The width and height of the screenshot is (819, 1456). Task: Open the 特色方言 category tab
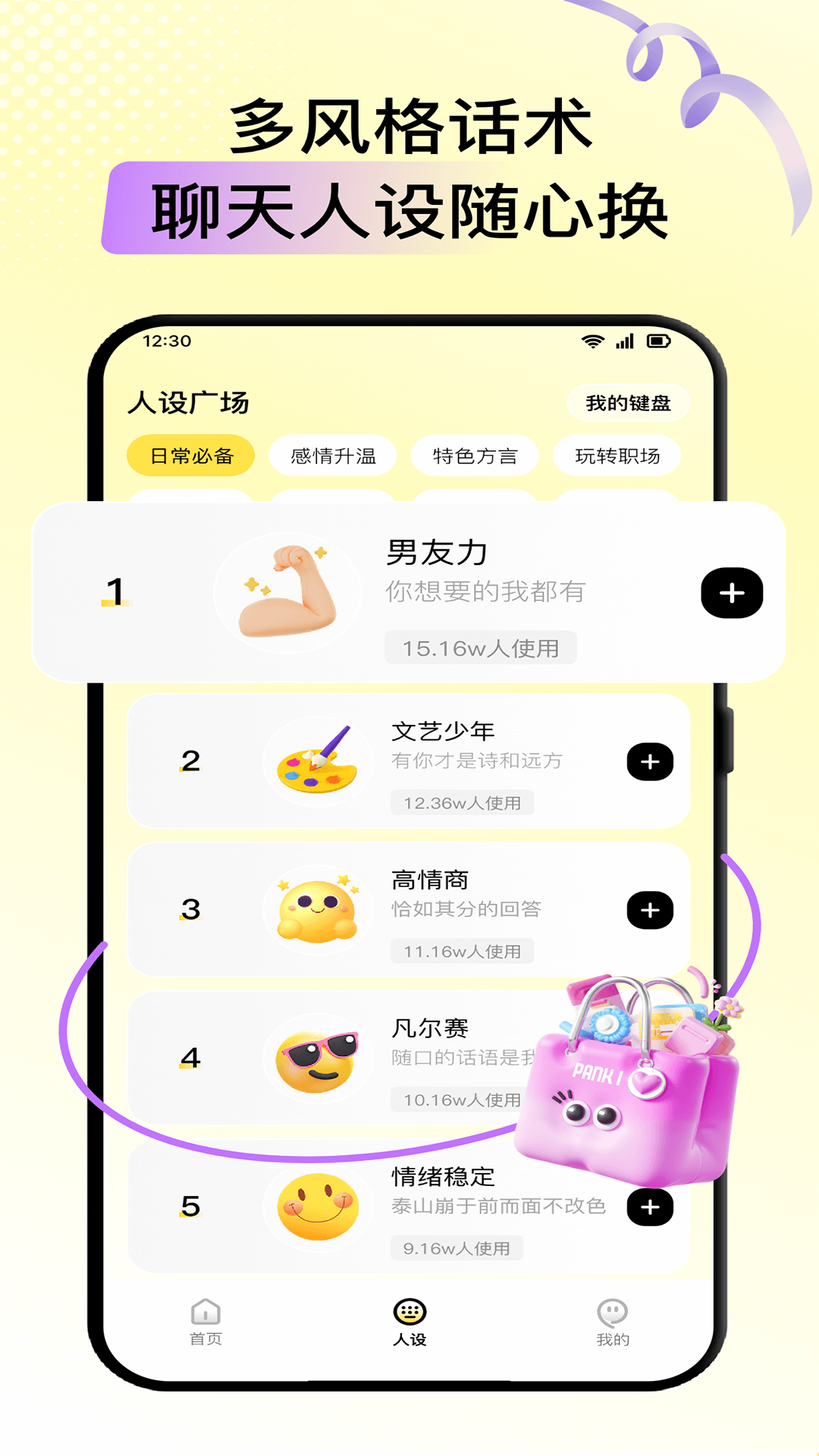tap(474, 456)
